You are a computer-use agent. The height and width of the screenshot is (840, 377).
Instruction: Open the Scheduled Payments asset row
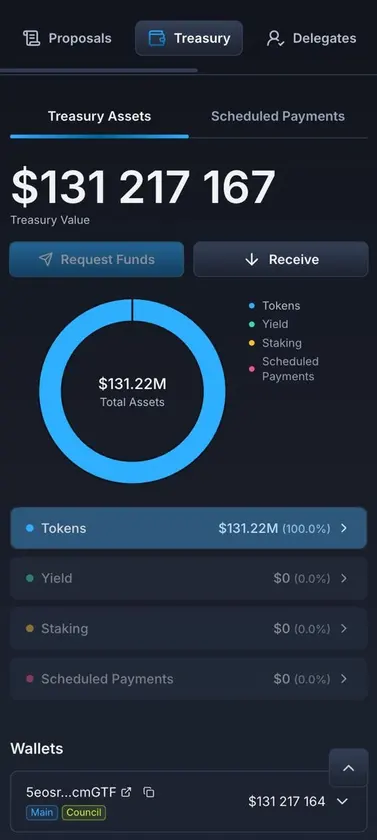[188, 679]
